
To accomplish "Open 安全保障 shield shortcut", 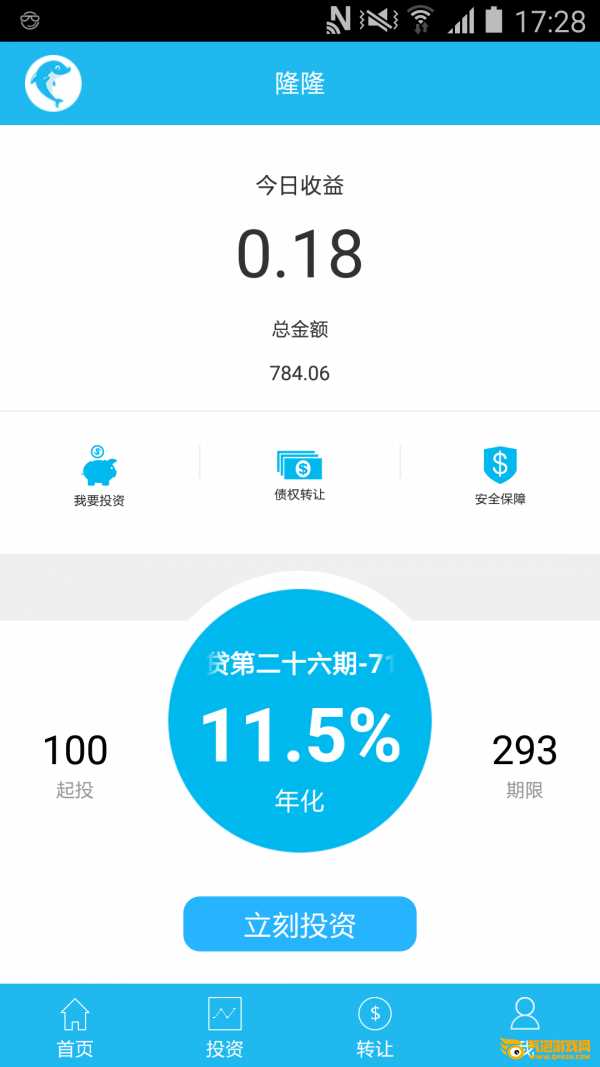I will coord(500,474).
